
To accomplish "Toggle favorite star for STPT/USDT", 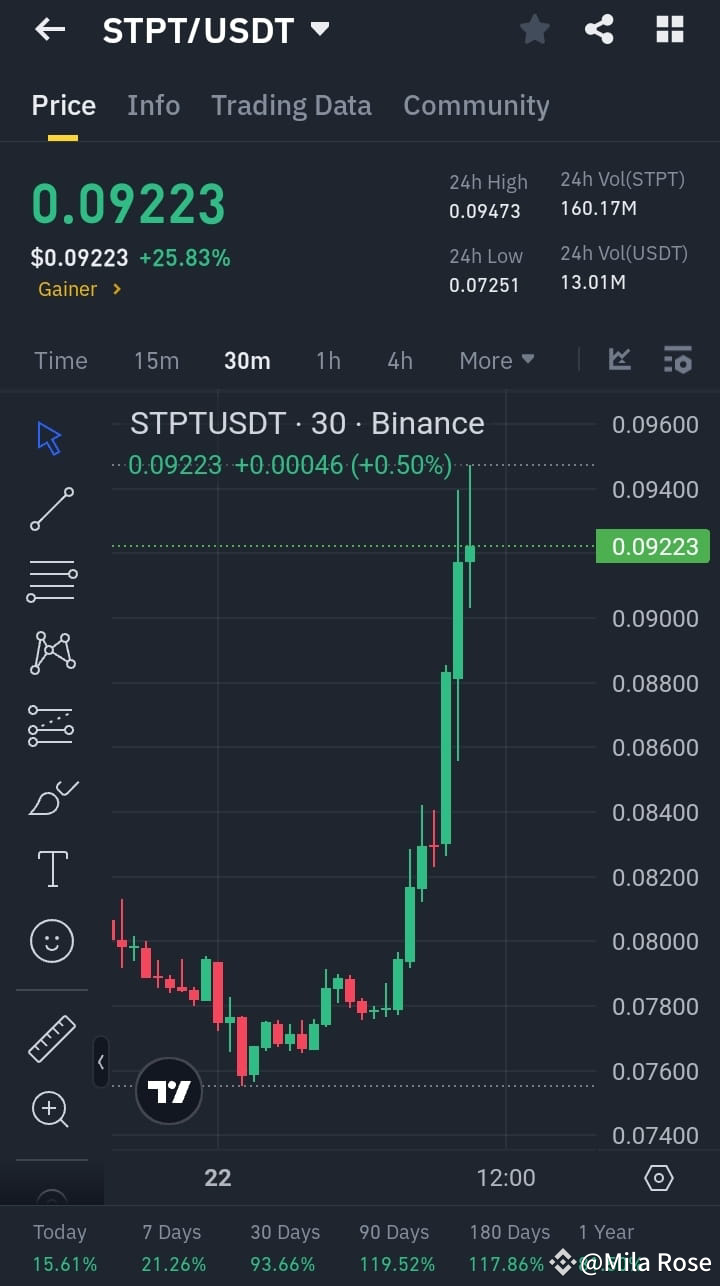I will pyautogui.click(x=534, y=29).
